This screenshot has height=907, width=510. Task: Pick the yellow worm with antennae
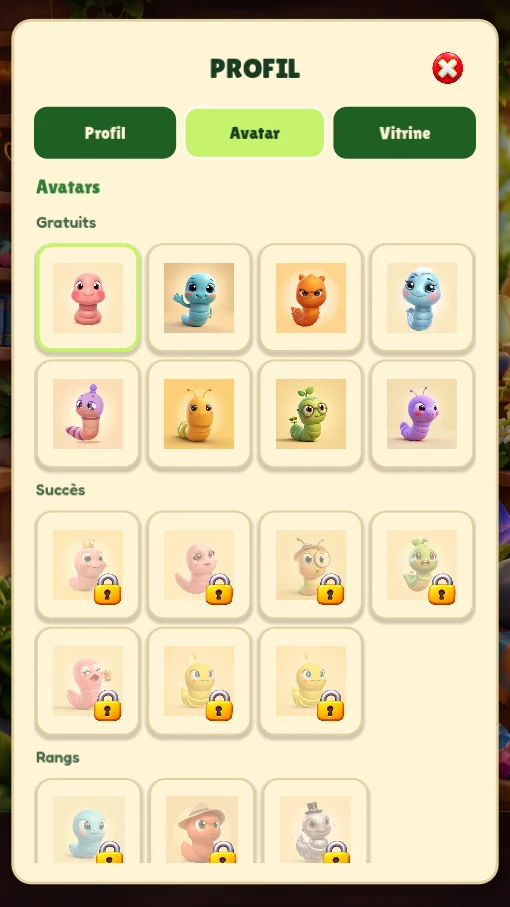coord(199,414)
